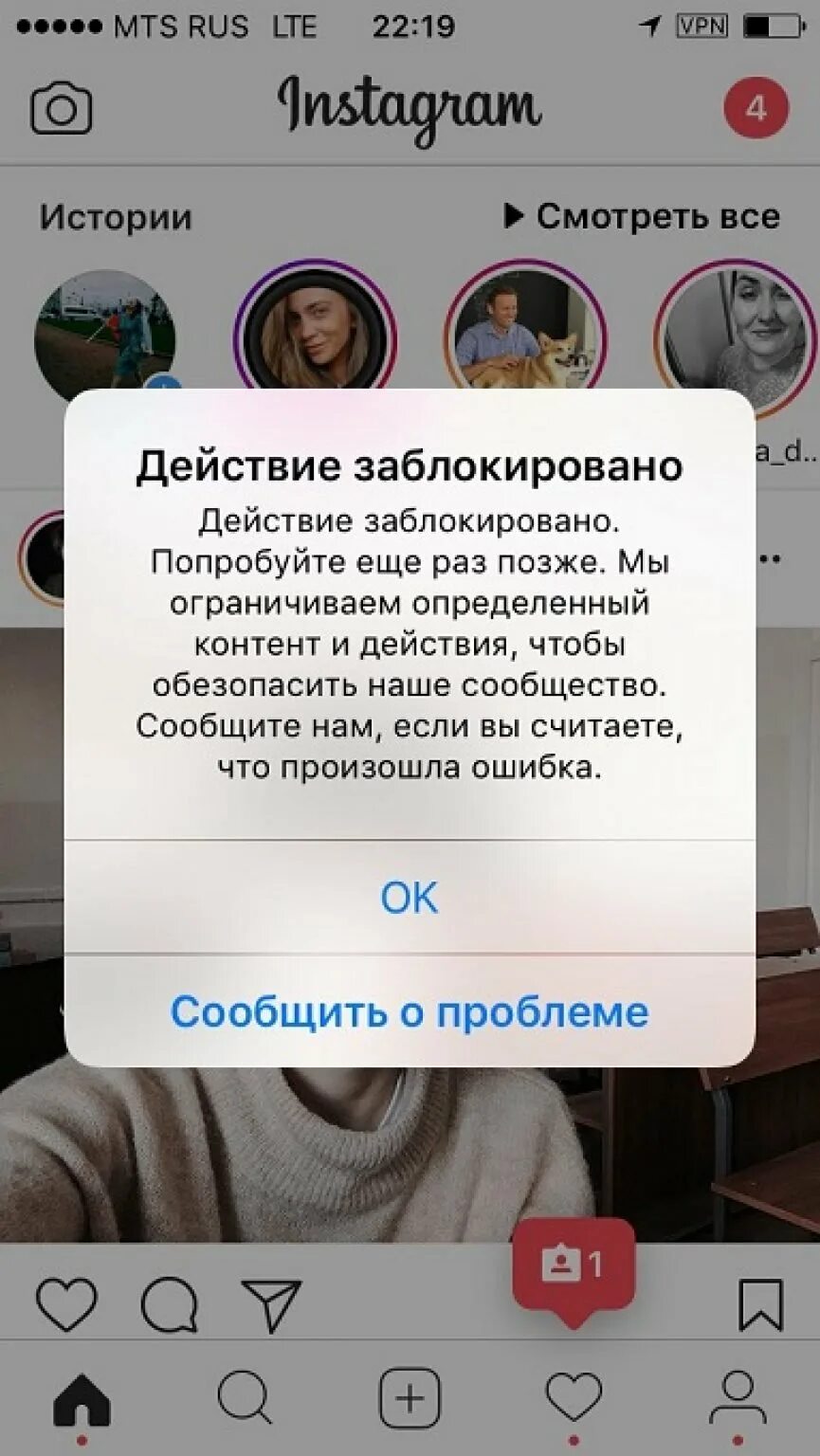
Task: Switch to the Home tab
Action: pos(82,1399)
